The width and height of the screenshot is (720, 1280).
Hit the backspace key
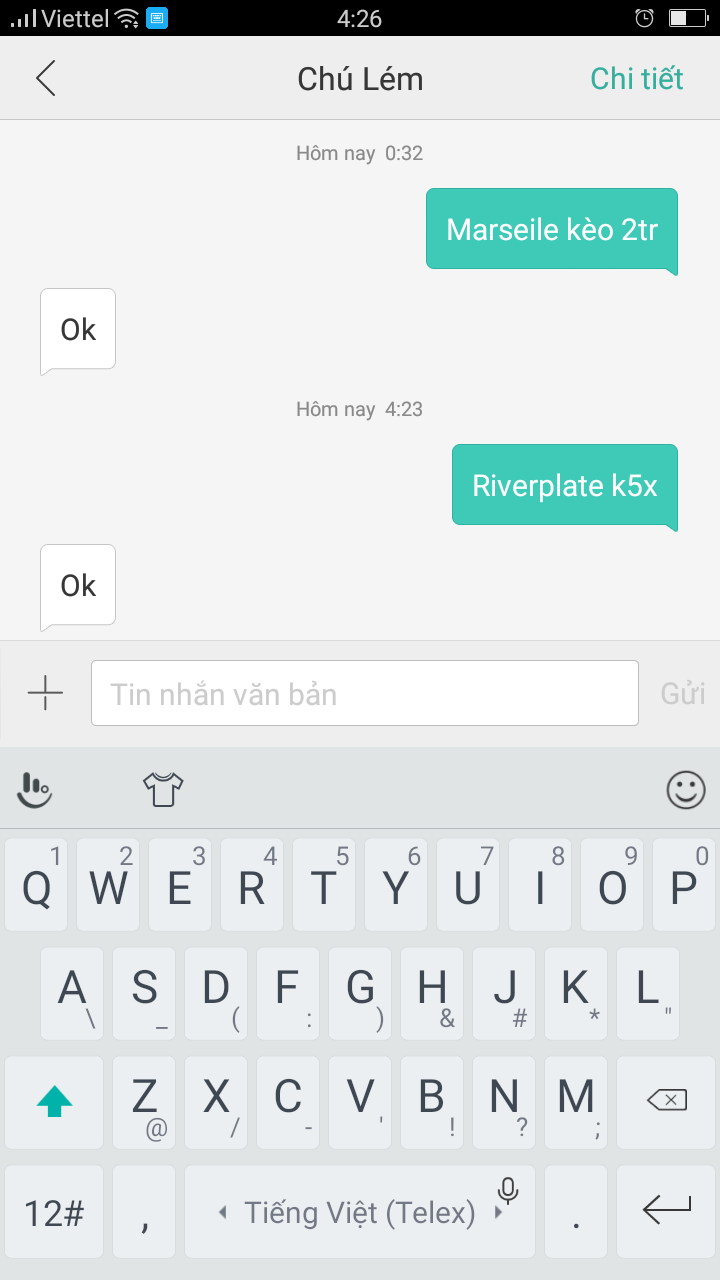point(666,1102)
